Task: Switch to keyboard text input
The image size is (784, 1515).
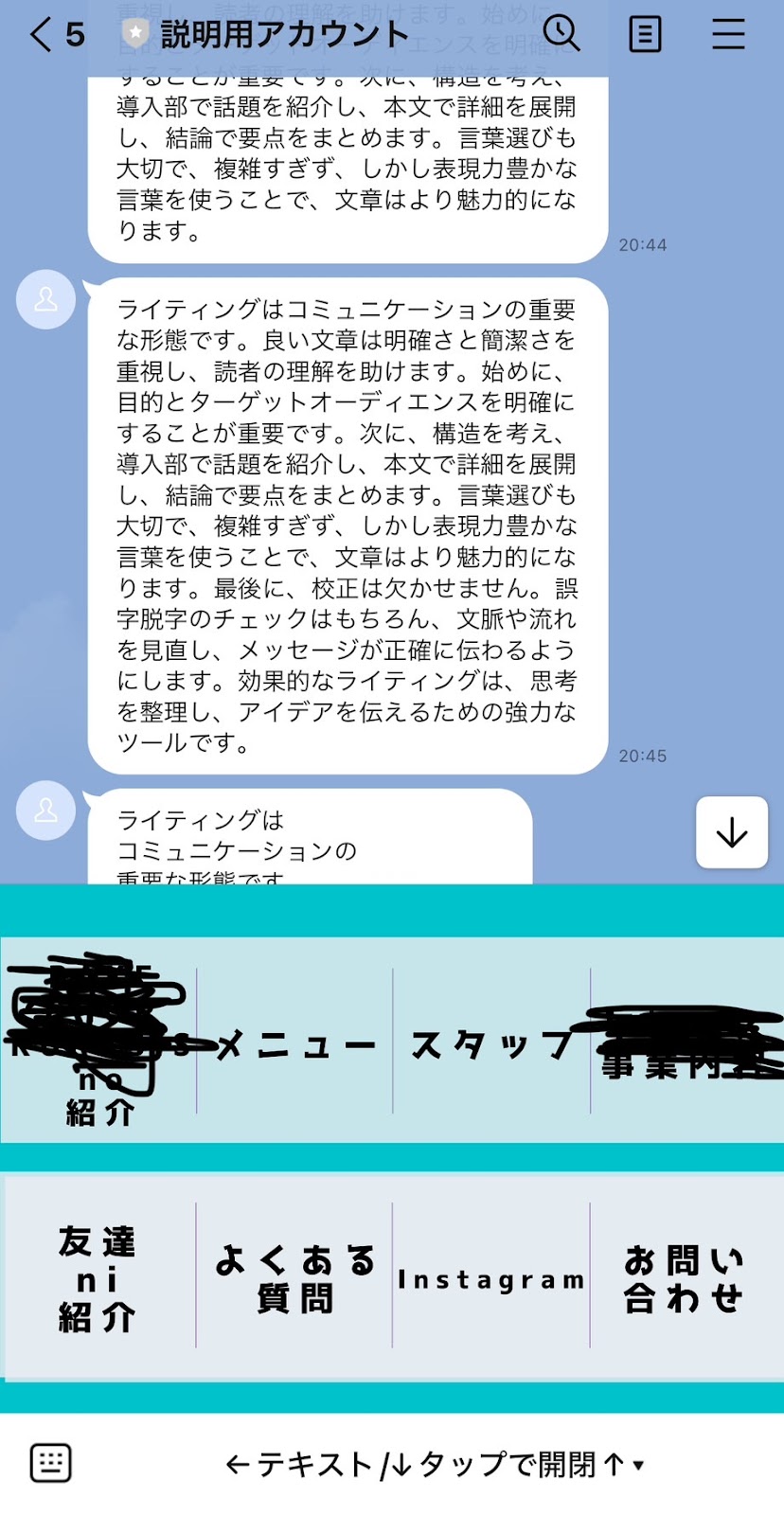Action: pos(50,1464)
